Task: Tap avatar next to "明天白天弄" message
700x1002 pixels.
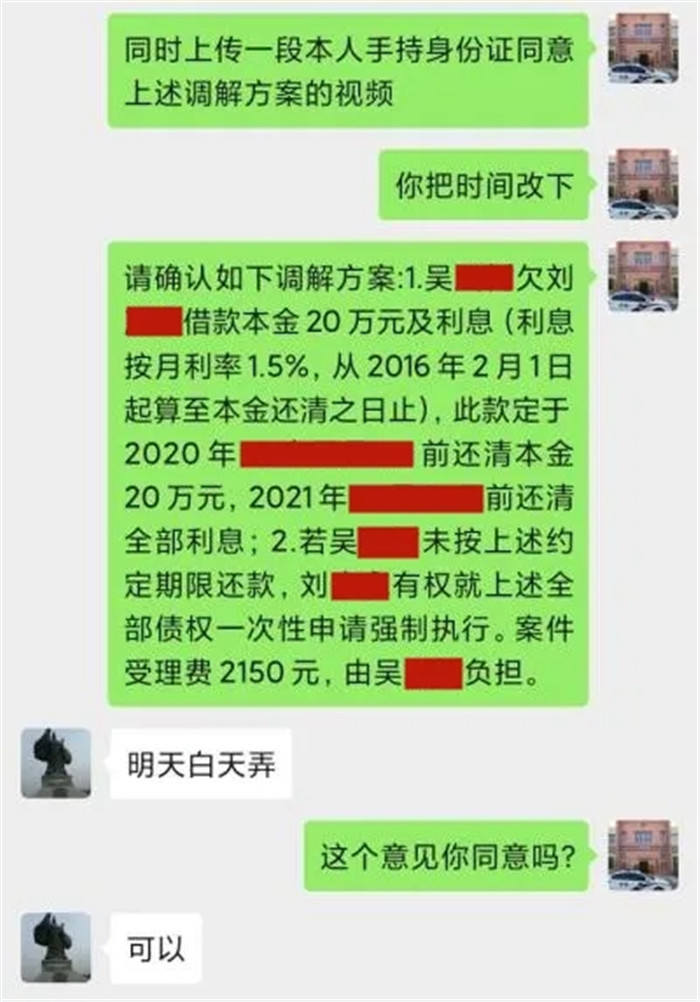Action: [56, 763]
